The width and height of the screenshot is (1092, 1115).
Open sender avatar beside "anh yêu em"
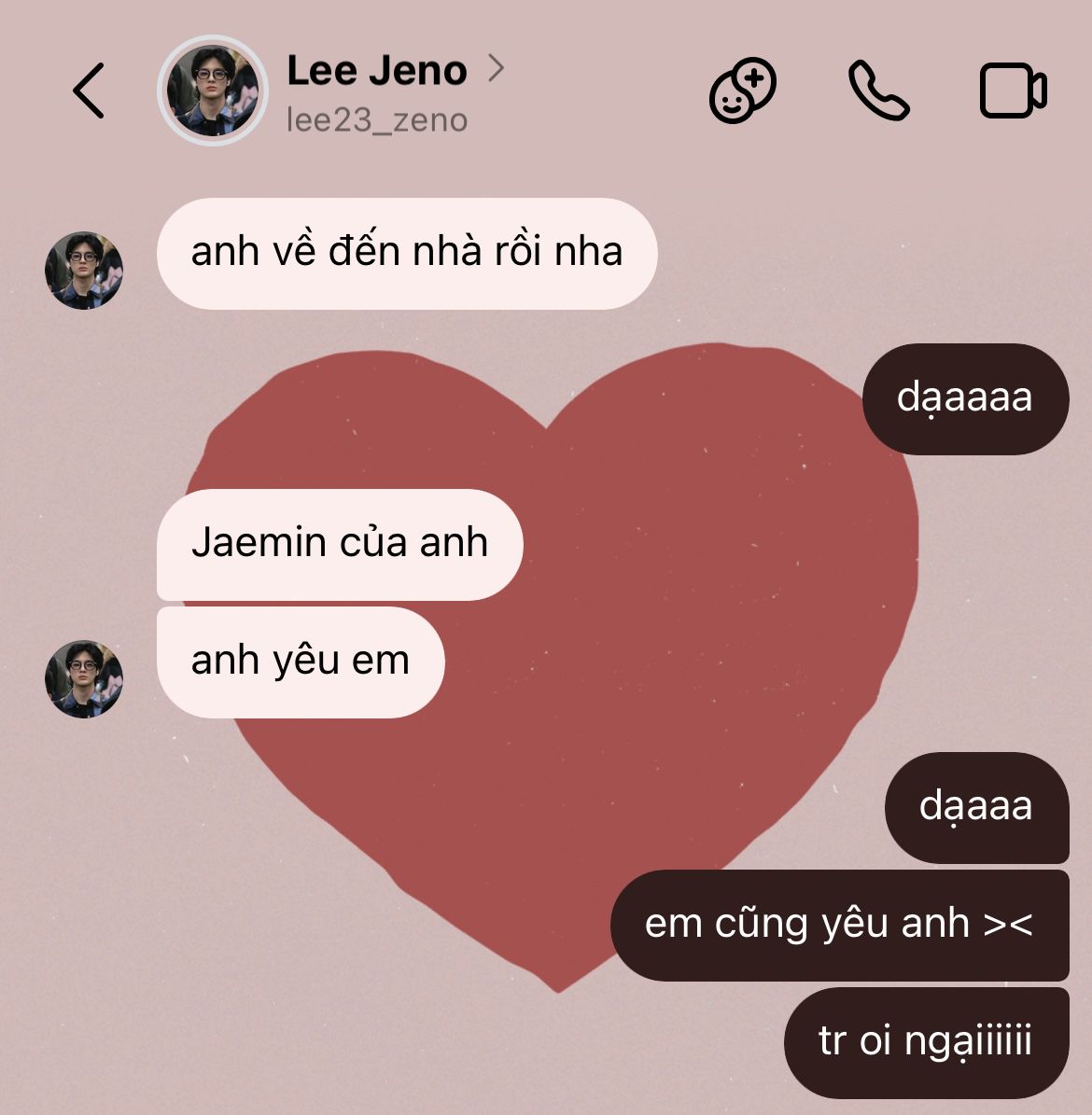(x=84, y=678)
